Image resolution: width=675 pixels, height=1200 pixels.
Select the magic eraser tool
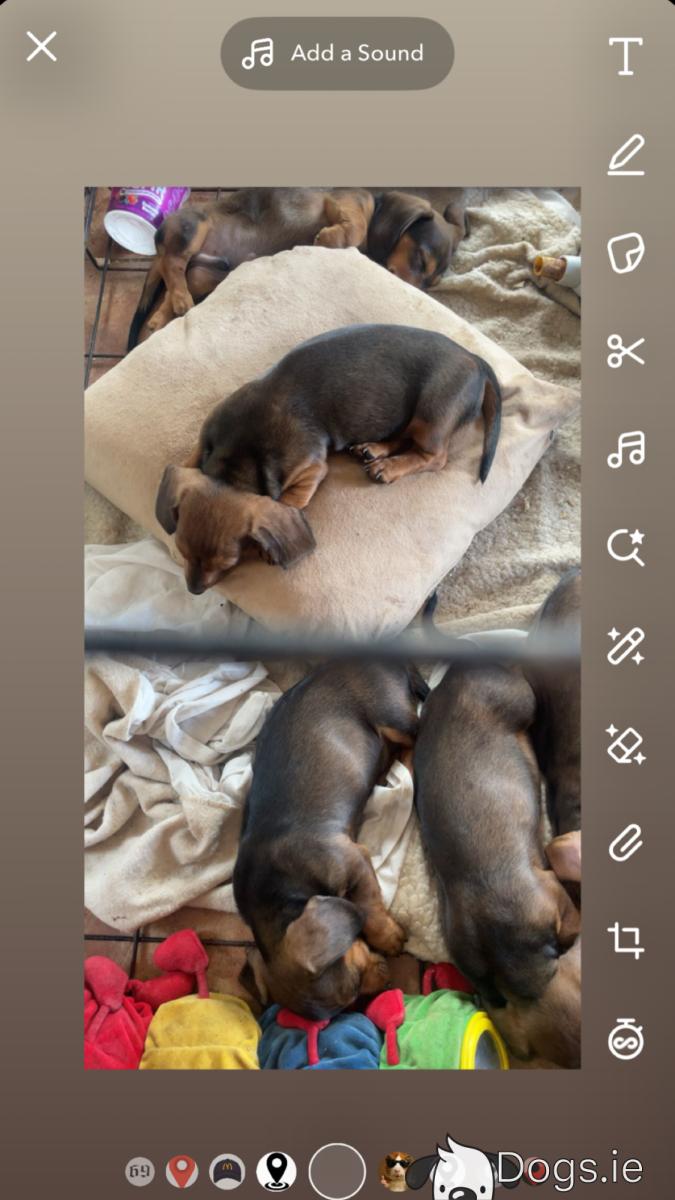pos(626,744)
